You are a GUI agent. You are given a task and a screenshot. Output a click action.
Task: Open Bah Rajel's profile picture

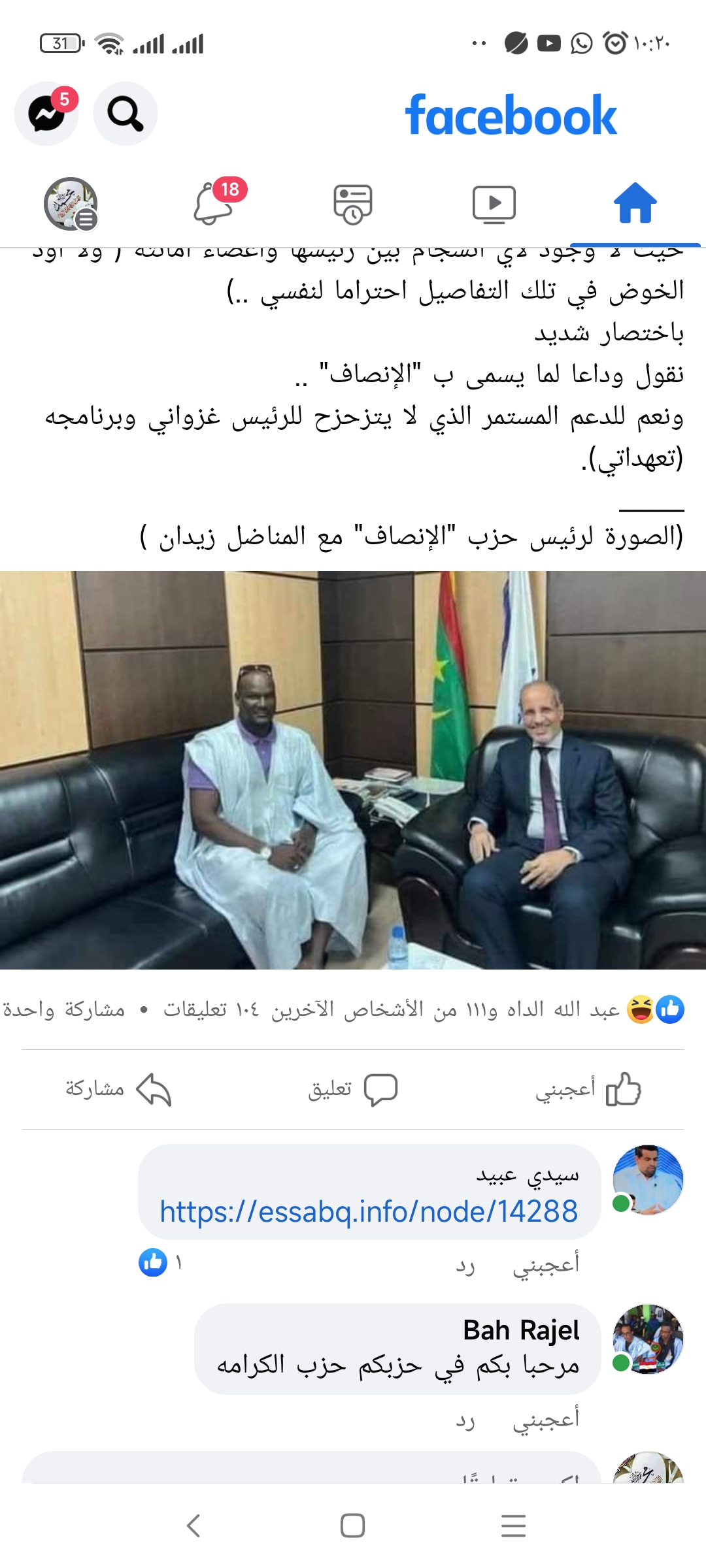coord(648,1339)
